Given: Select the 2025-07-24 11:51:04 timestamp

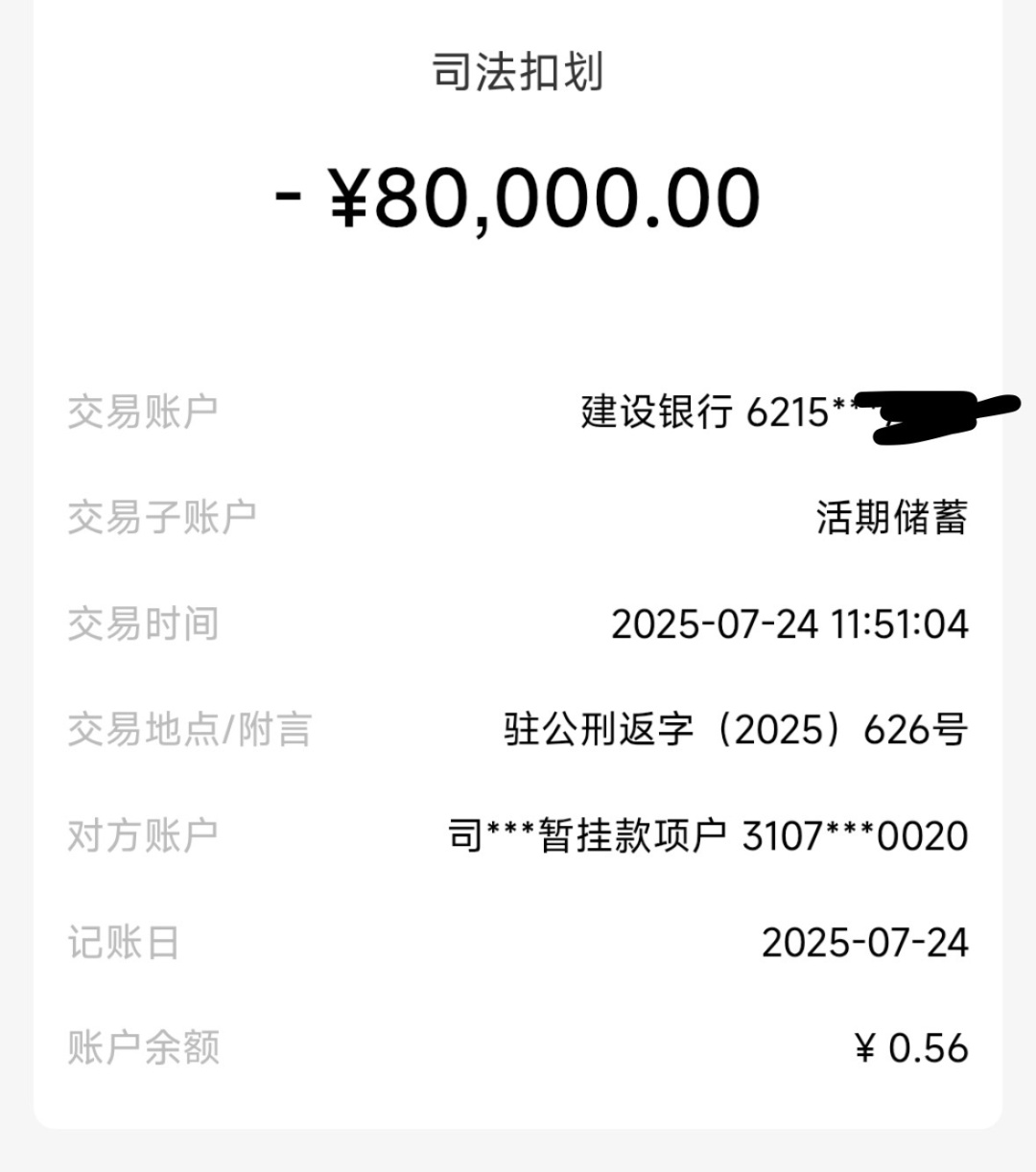Looking at the screenshot, I should (x=791, y=623).
